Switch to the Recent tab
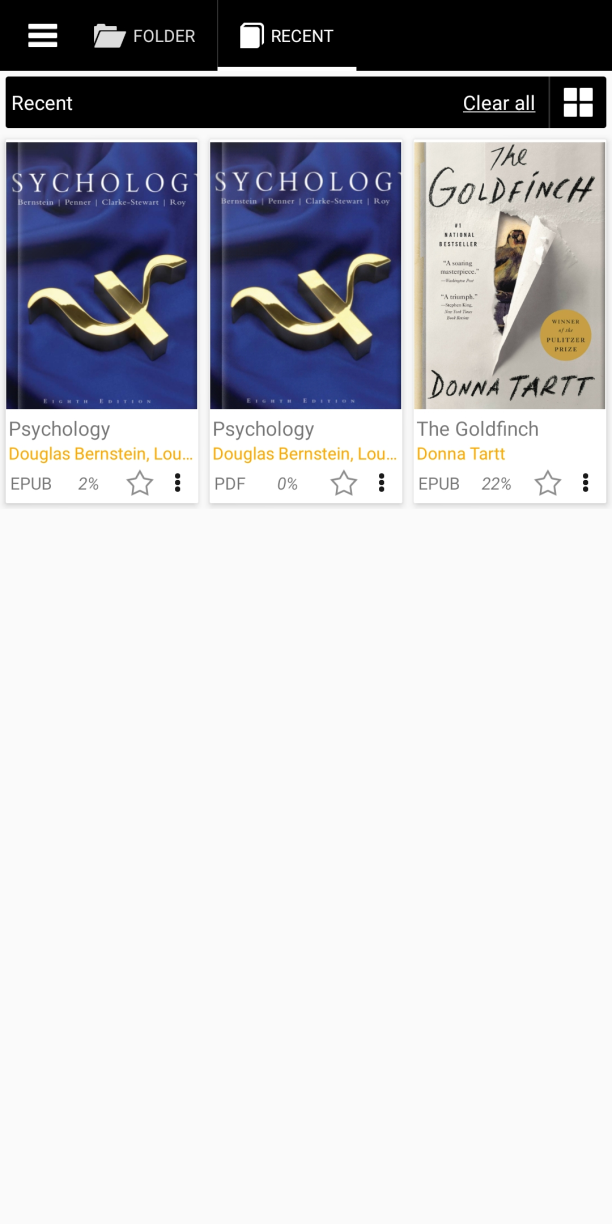The height and width of the screenshot is (1224, 612). coord(287,36)
